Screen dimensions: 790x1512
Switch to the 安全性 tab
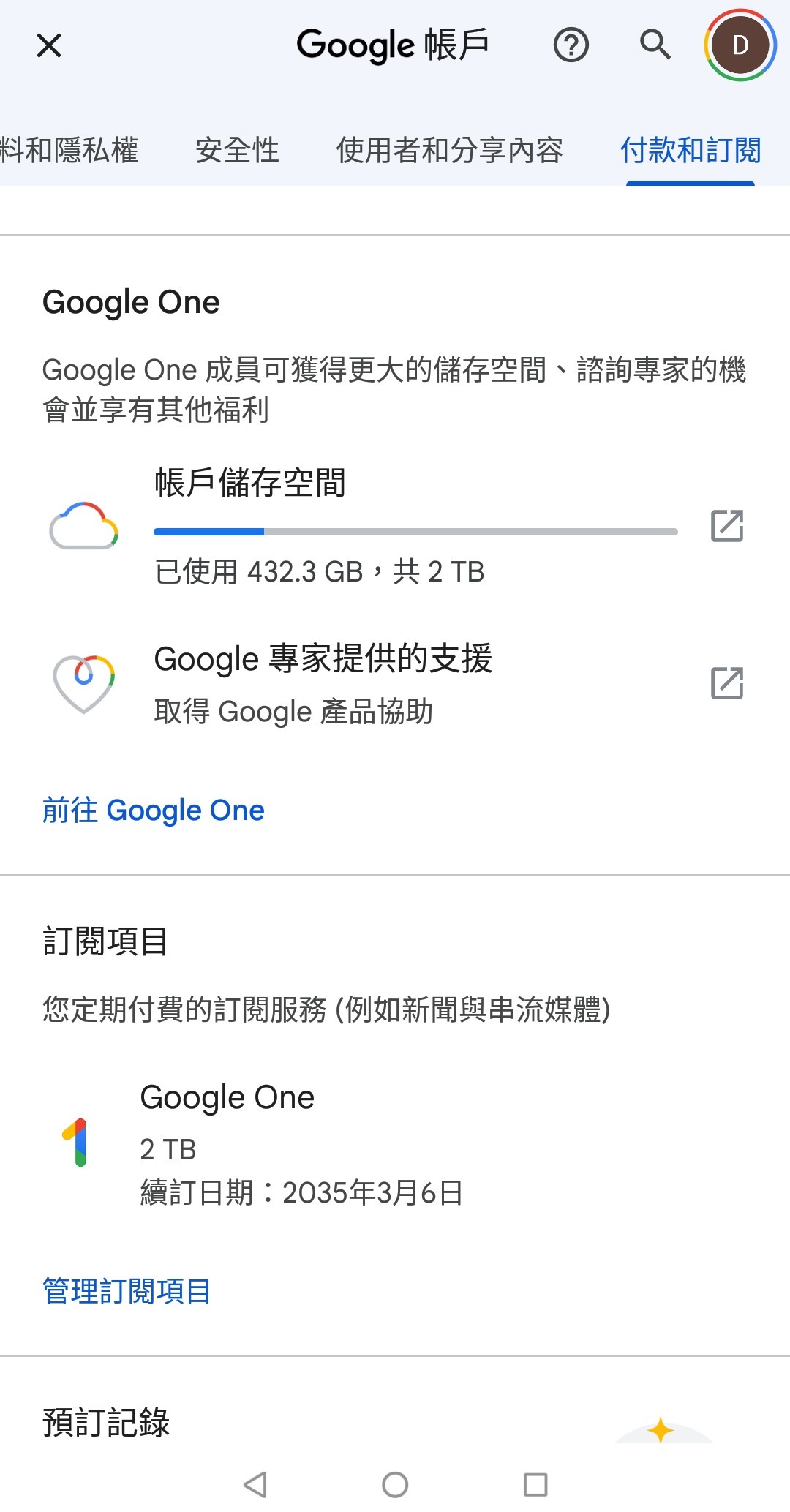coord(237,150)
